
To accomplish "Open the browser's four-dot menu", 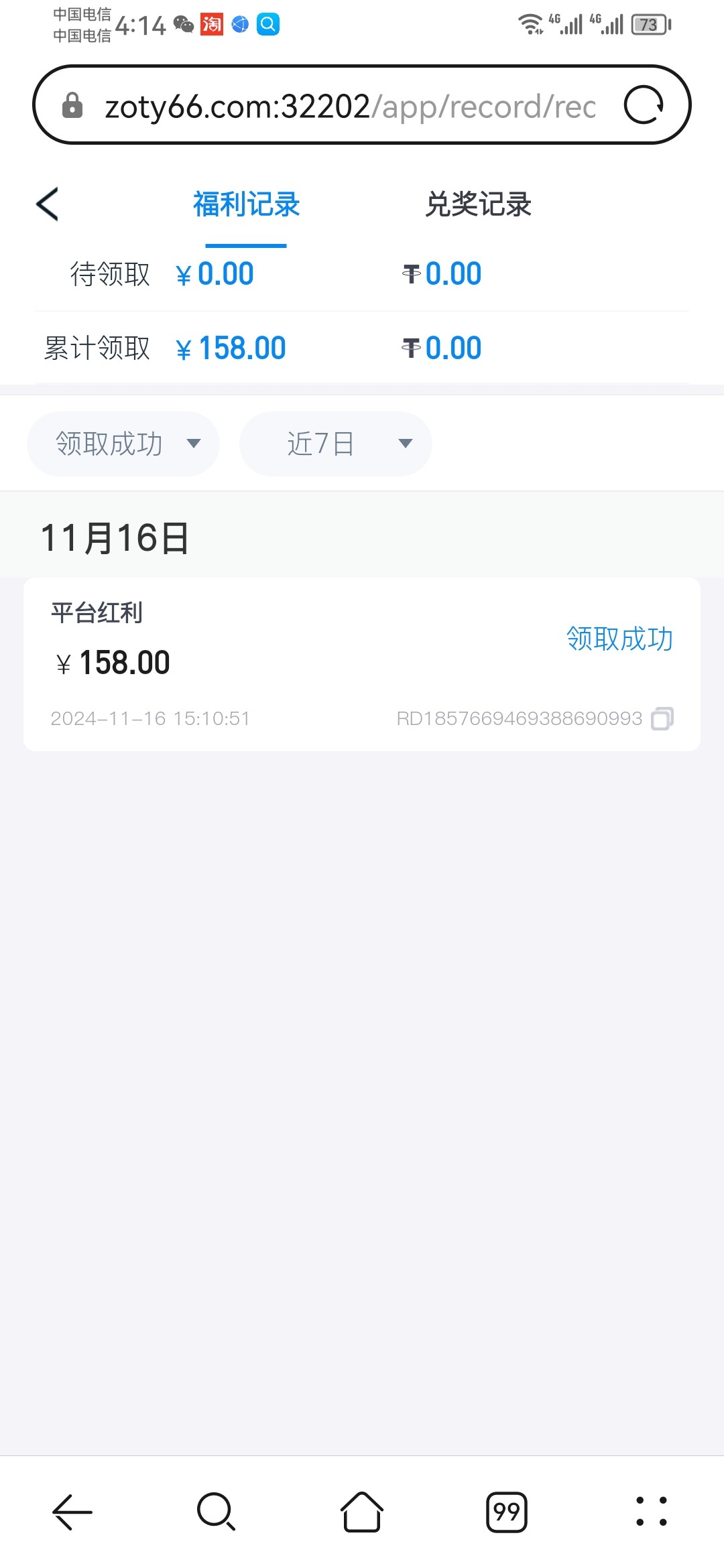I will pos(651,1512).
